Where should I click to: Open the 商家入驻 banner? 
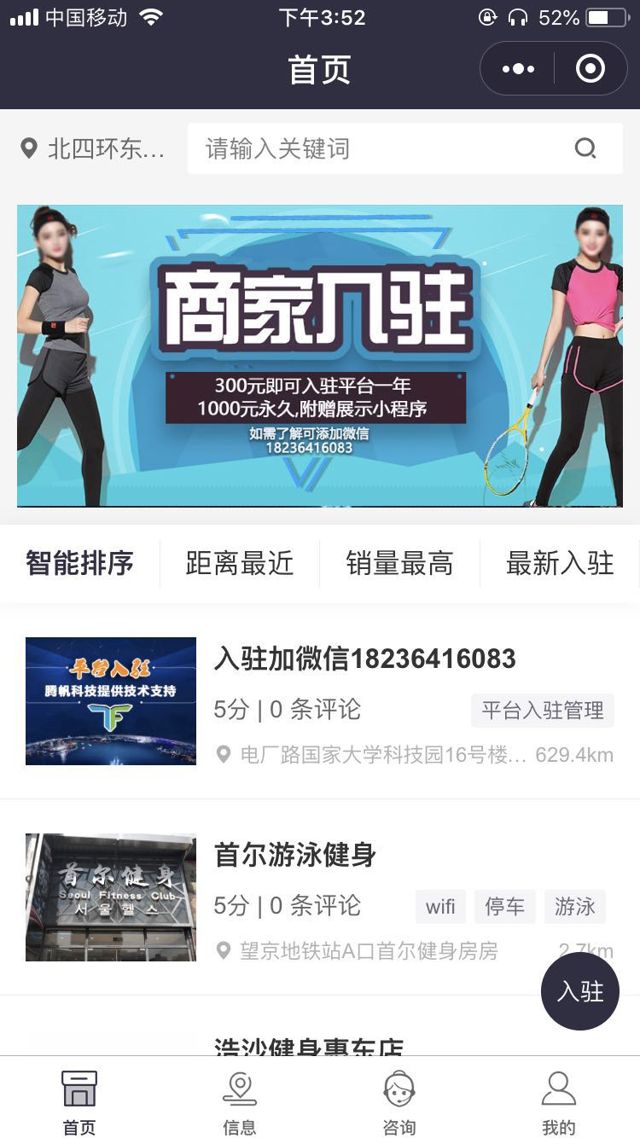(x=320, y=356)
